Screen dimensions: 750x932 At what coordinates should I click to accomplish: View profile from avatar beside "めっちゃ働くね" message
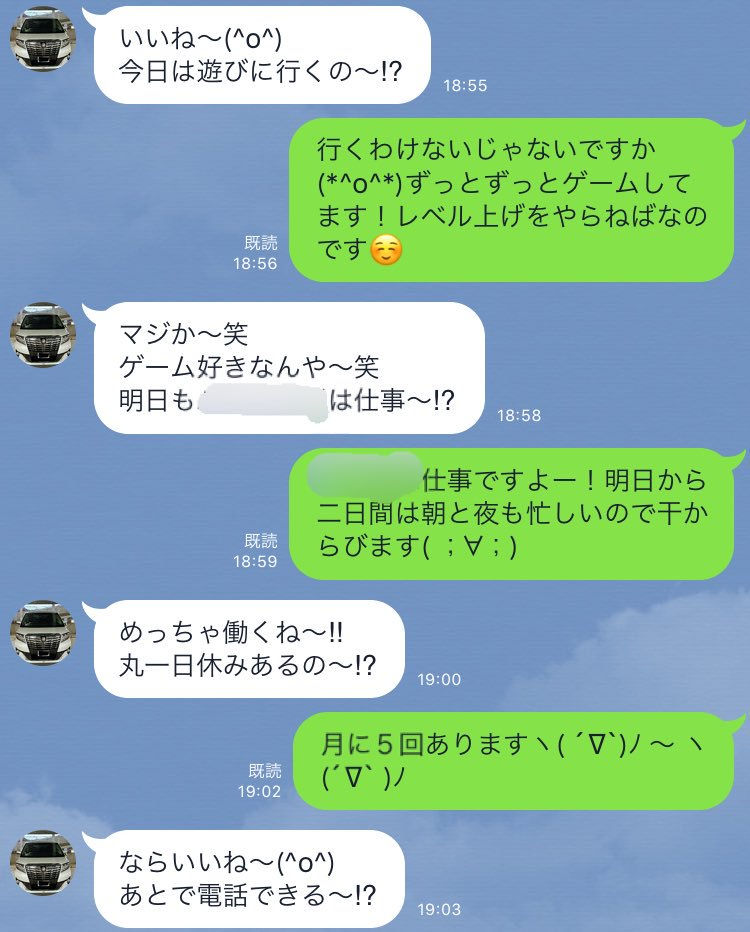43,634
